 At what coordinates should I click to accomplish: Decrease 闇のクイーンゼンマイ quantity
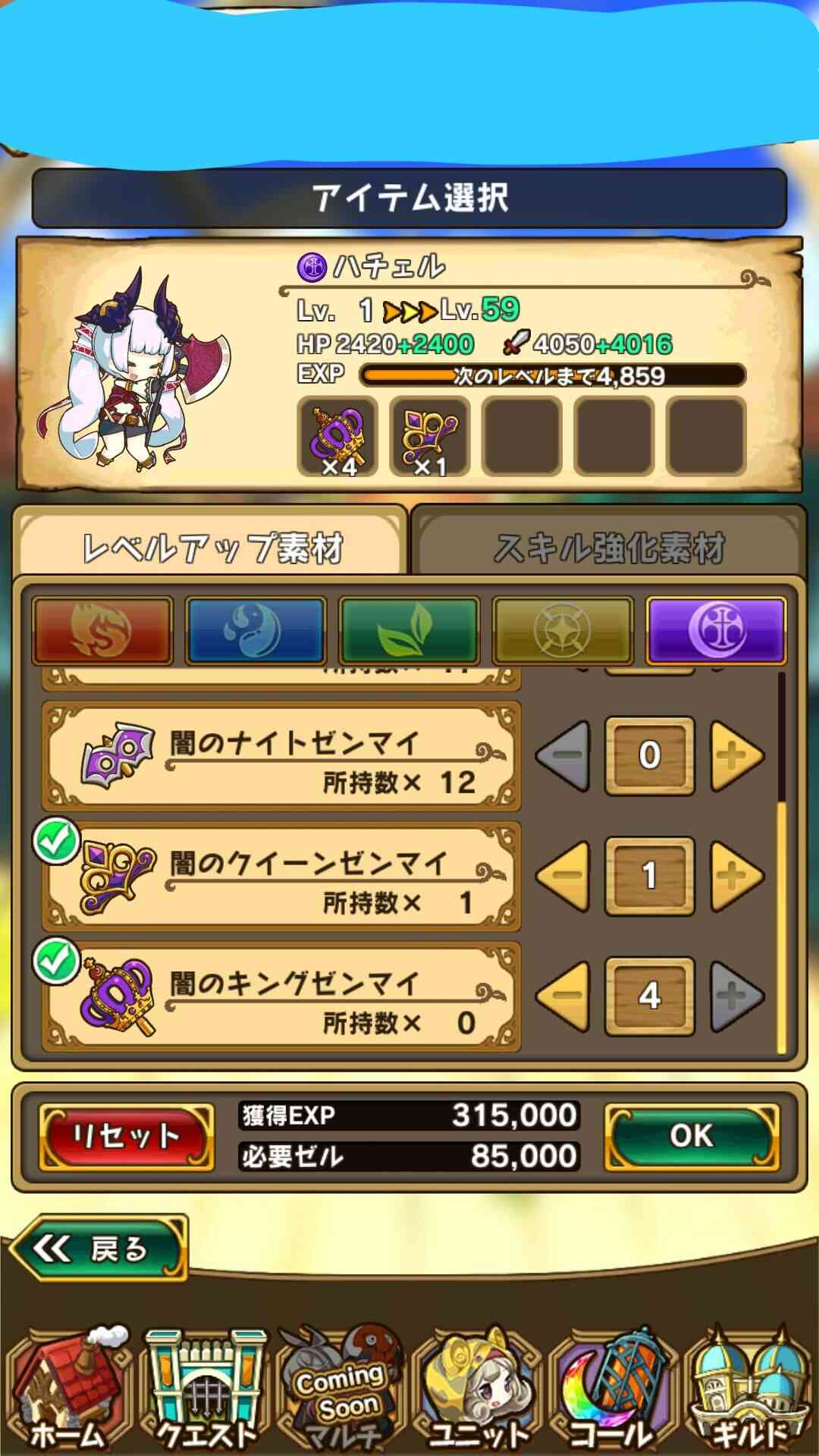563,876
